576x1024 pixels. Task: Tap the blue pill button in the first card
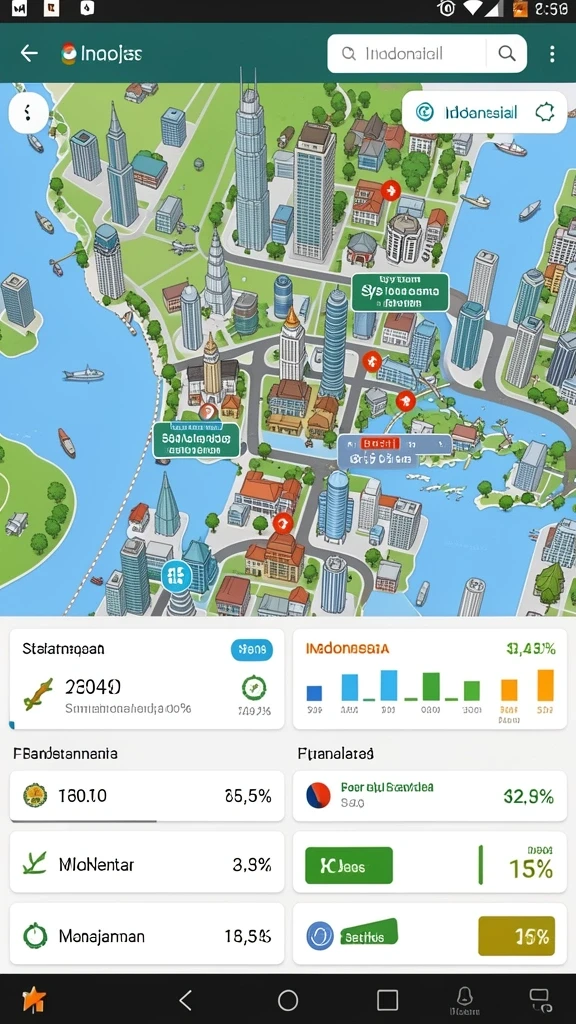click(252, 649)
